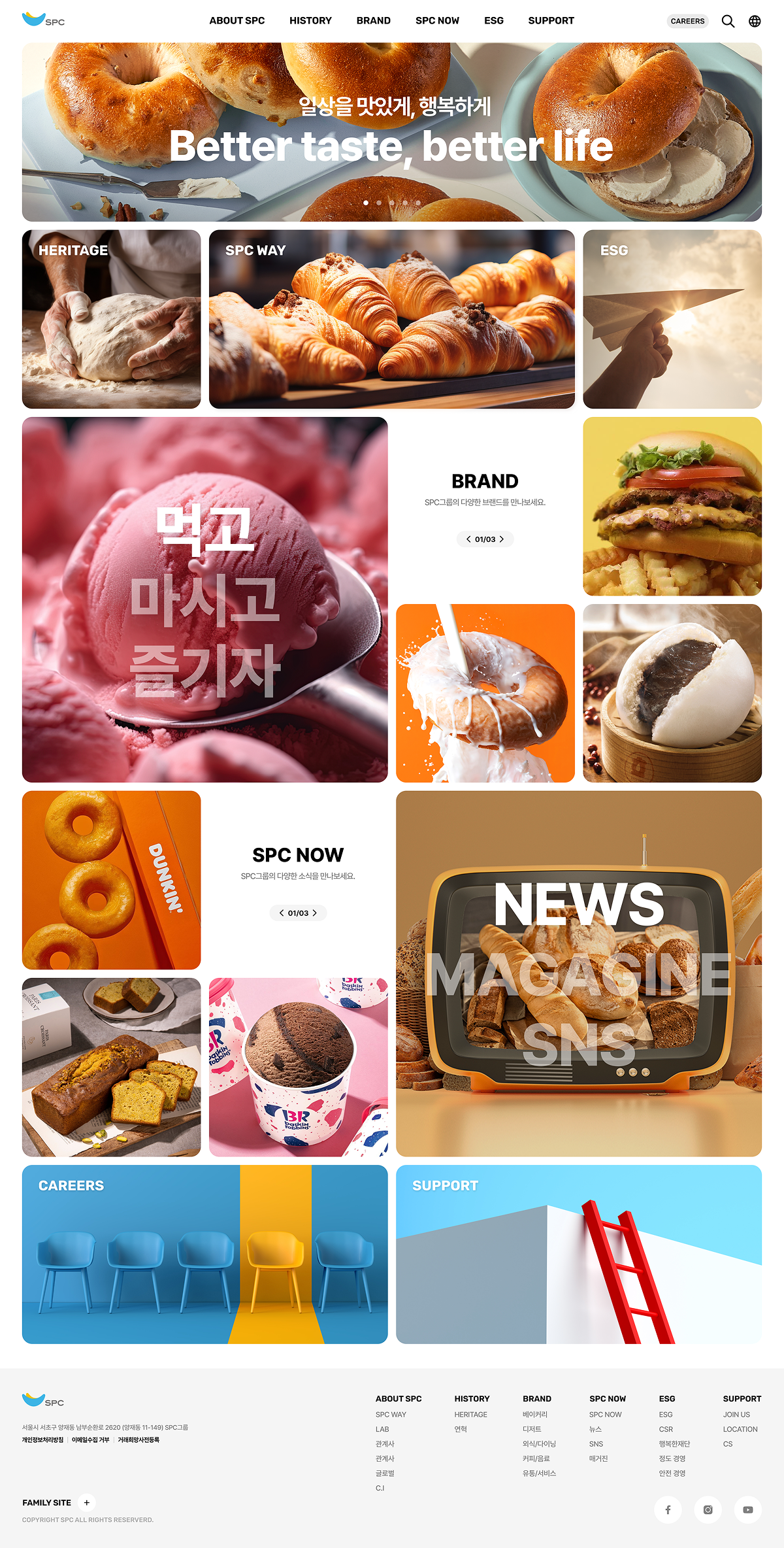Screen dimensions: 784x1548
Task: Expand the FAMILY SITE plus button
Action: (86, 1502)
